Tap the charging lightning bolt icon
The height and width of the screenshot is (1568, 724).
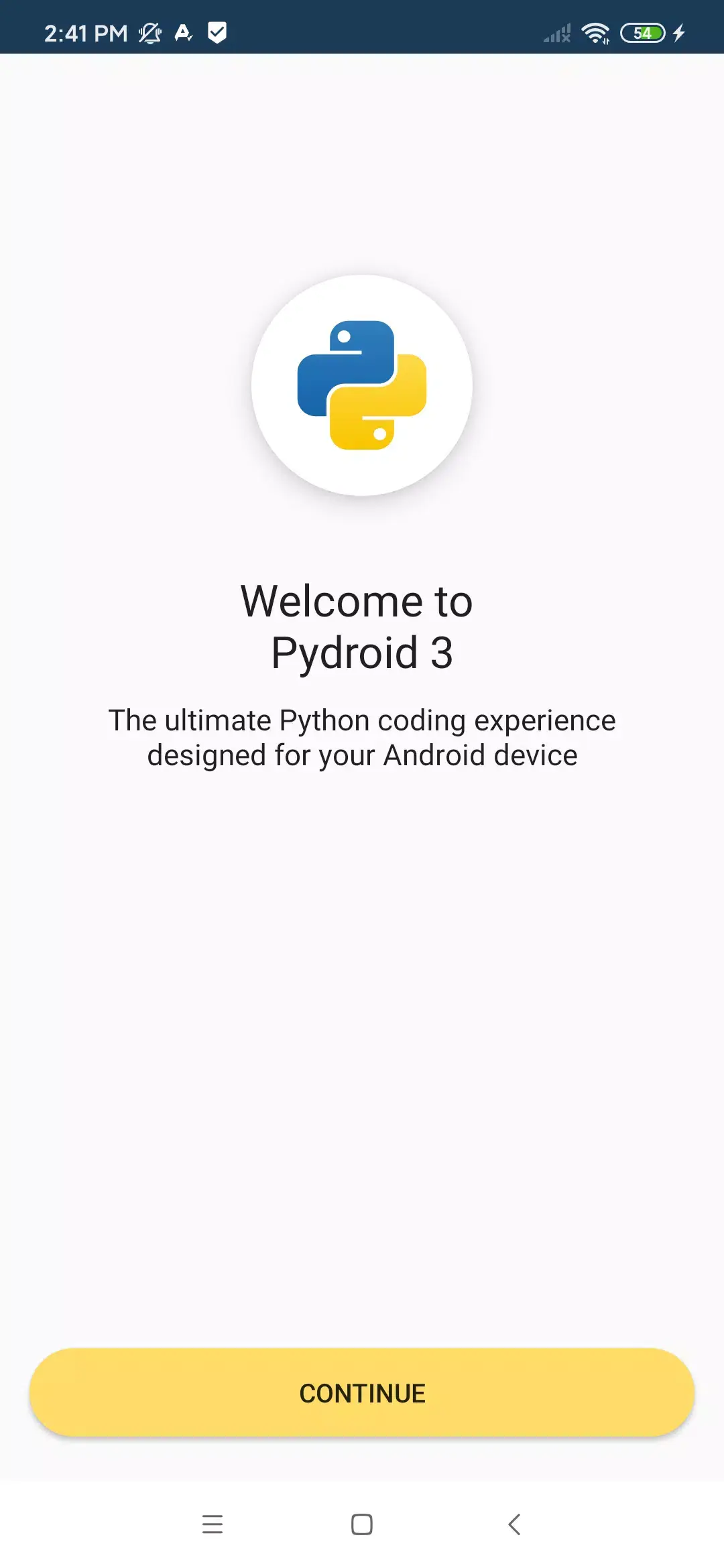(681, 32)
